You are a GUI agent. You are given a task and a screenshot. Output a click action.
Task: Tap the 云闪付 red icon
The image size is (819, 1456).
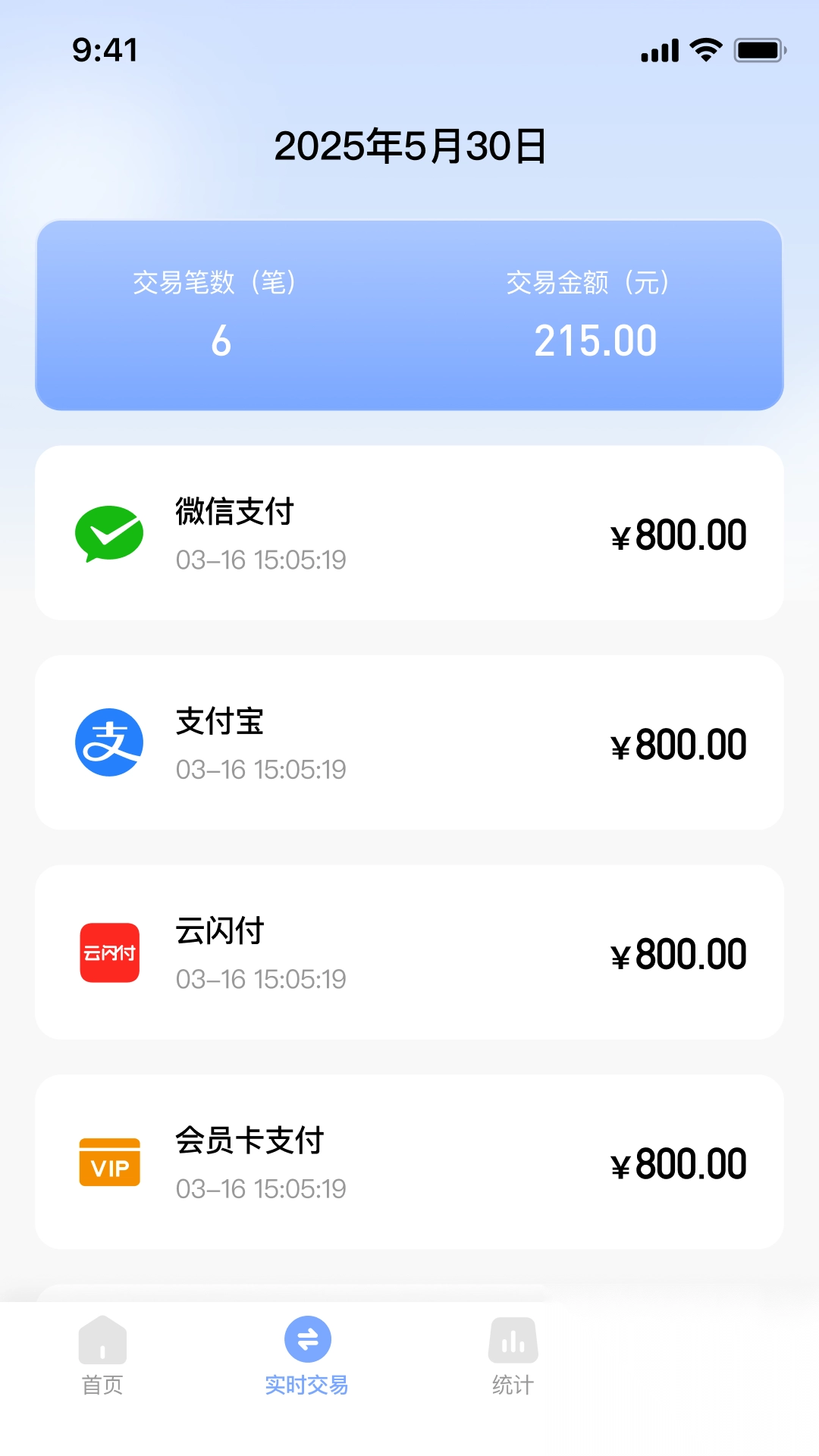point(109,952)
